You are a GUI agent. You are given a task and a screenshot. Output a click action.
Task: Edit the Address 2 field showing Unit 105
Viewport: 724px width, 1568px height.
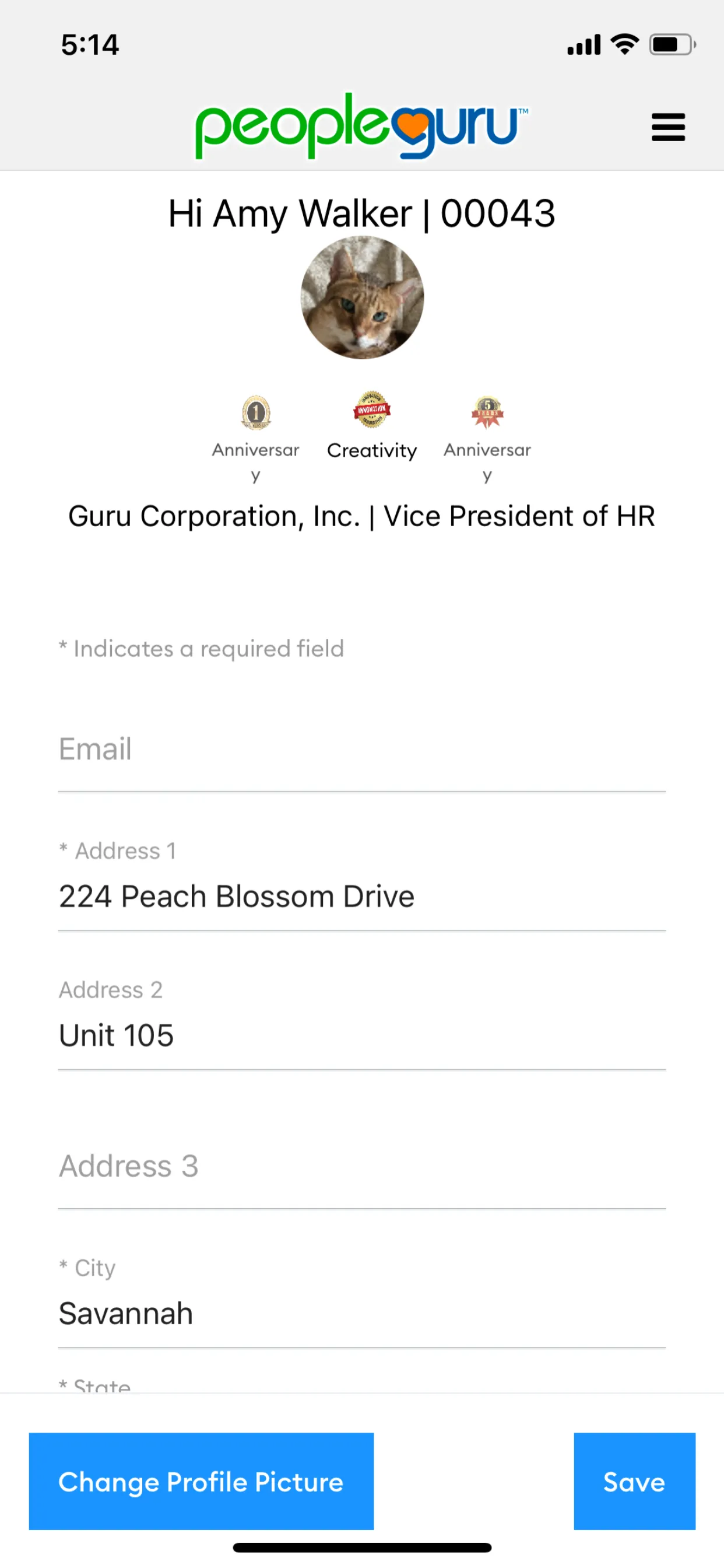[x=361, y=1035]
